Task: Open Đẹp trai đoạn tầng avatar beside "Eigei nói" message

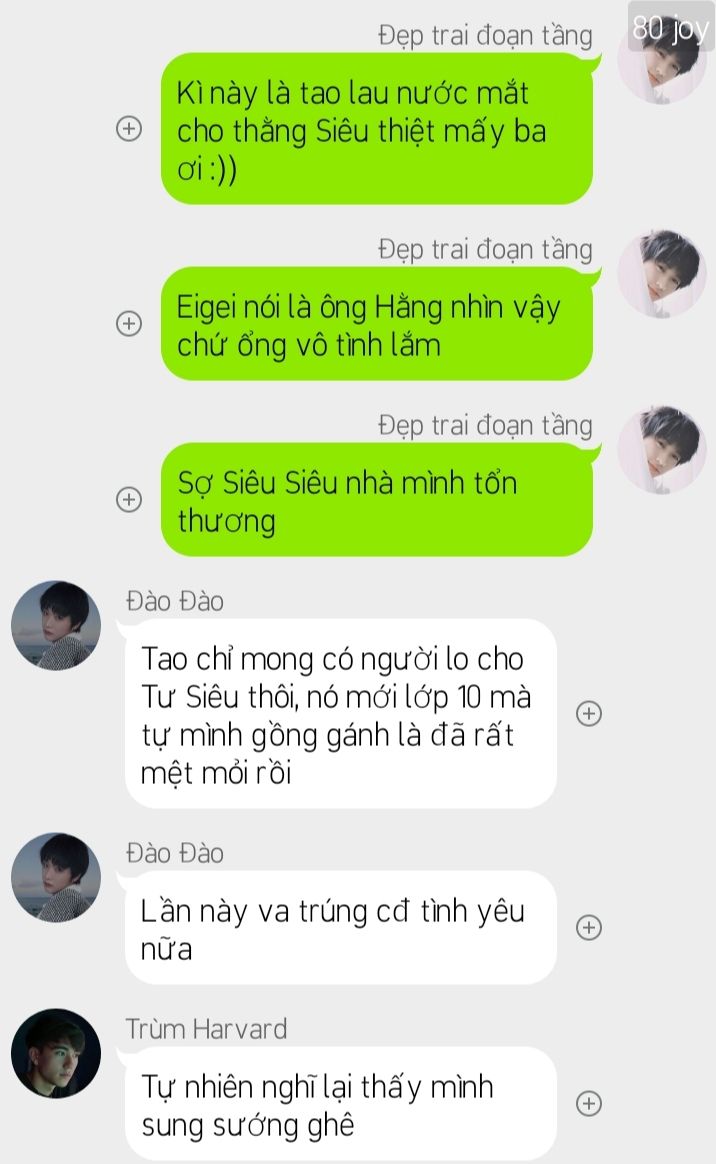Action: point(663,274)
